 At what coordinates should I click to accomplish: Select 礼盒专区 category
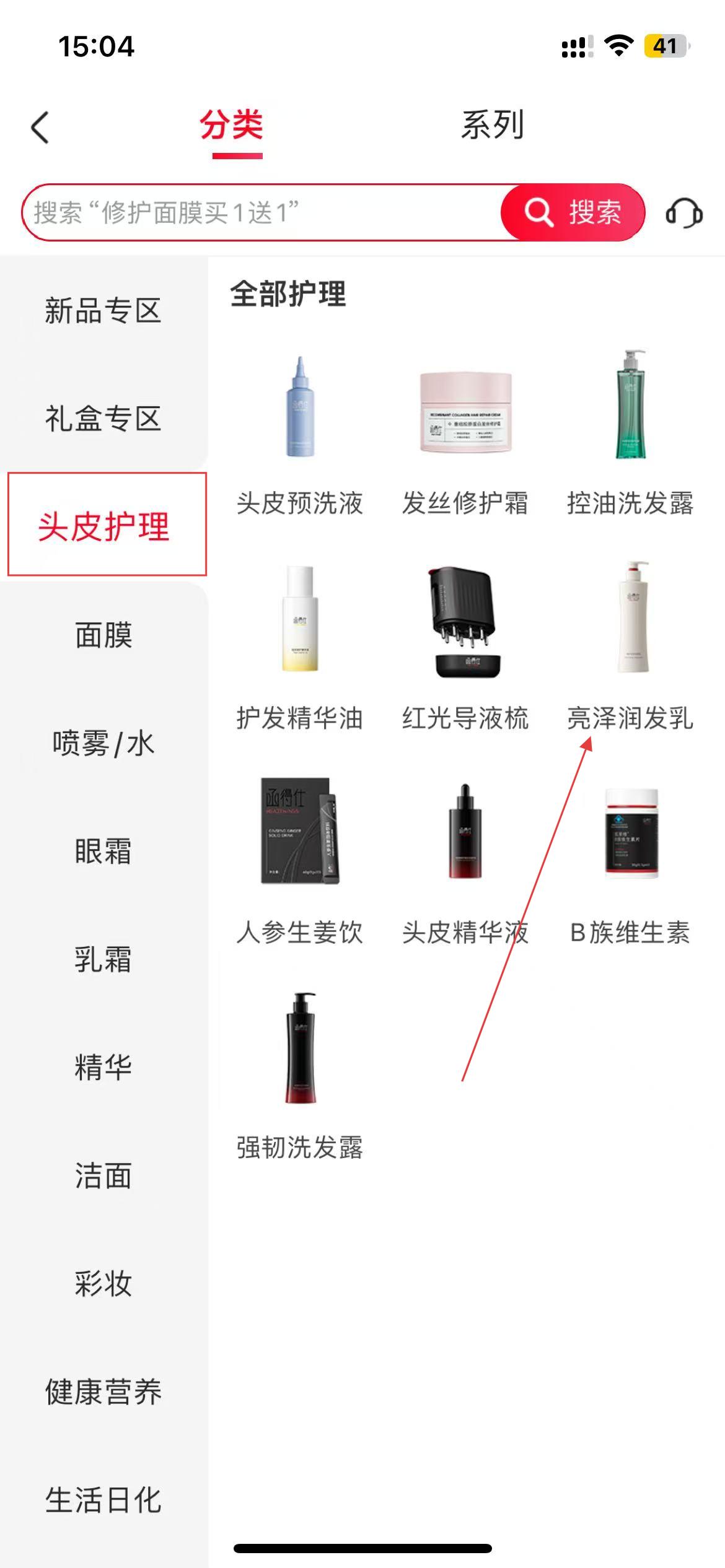coord(103,419)
